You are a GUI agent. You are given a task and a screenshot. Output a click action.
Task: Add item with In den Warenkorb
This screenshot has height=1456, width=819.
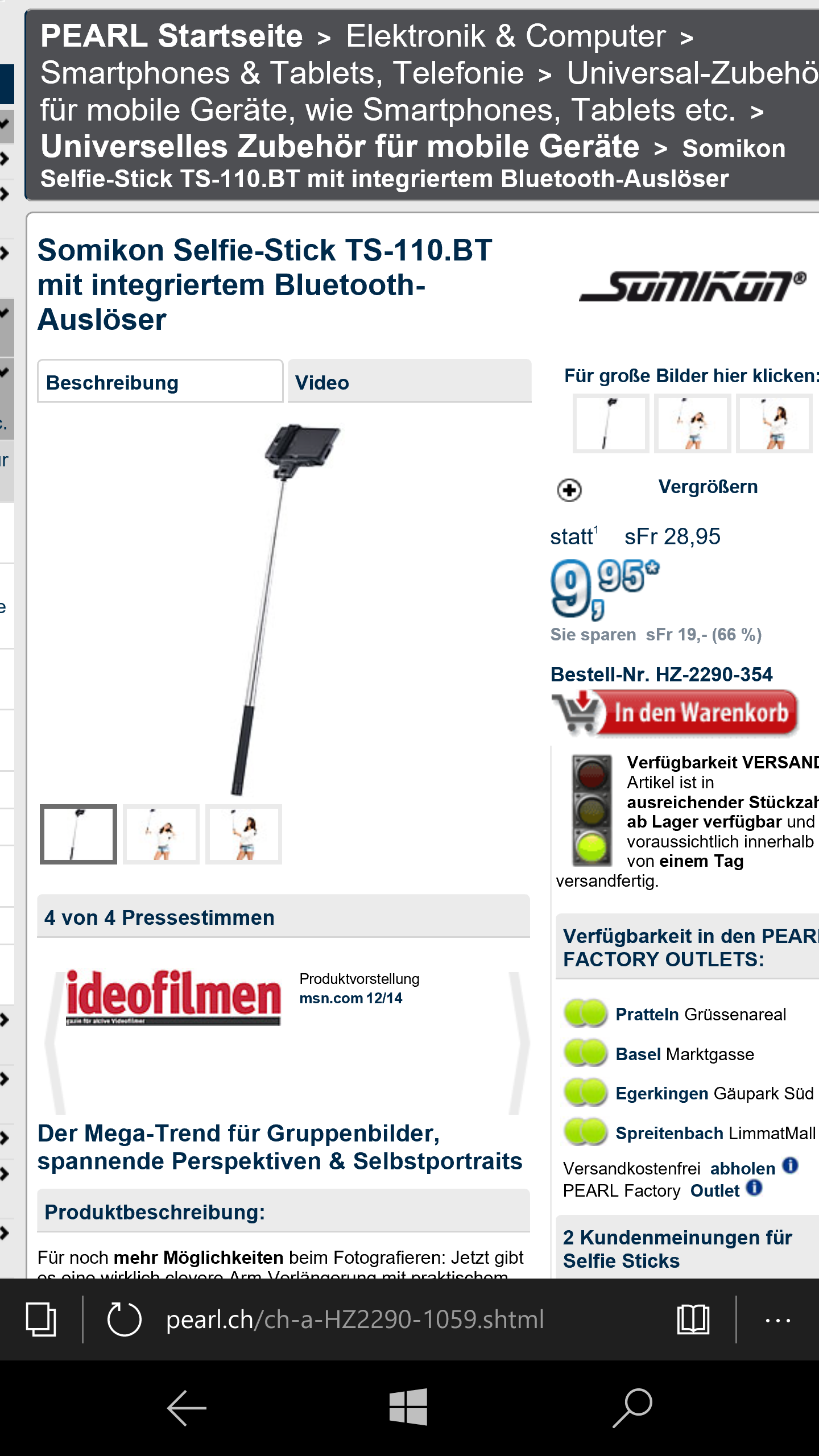pyautogui.click(x=676, y=712)
